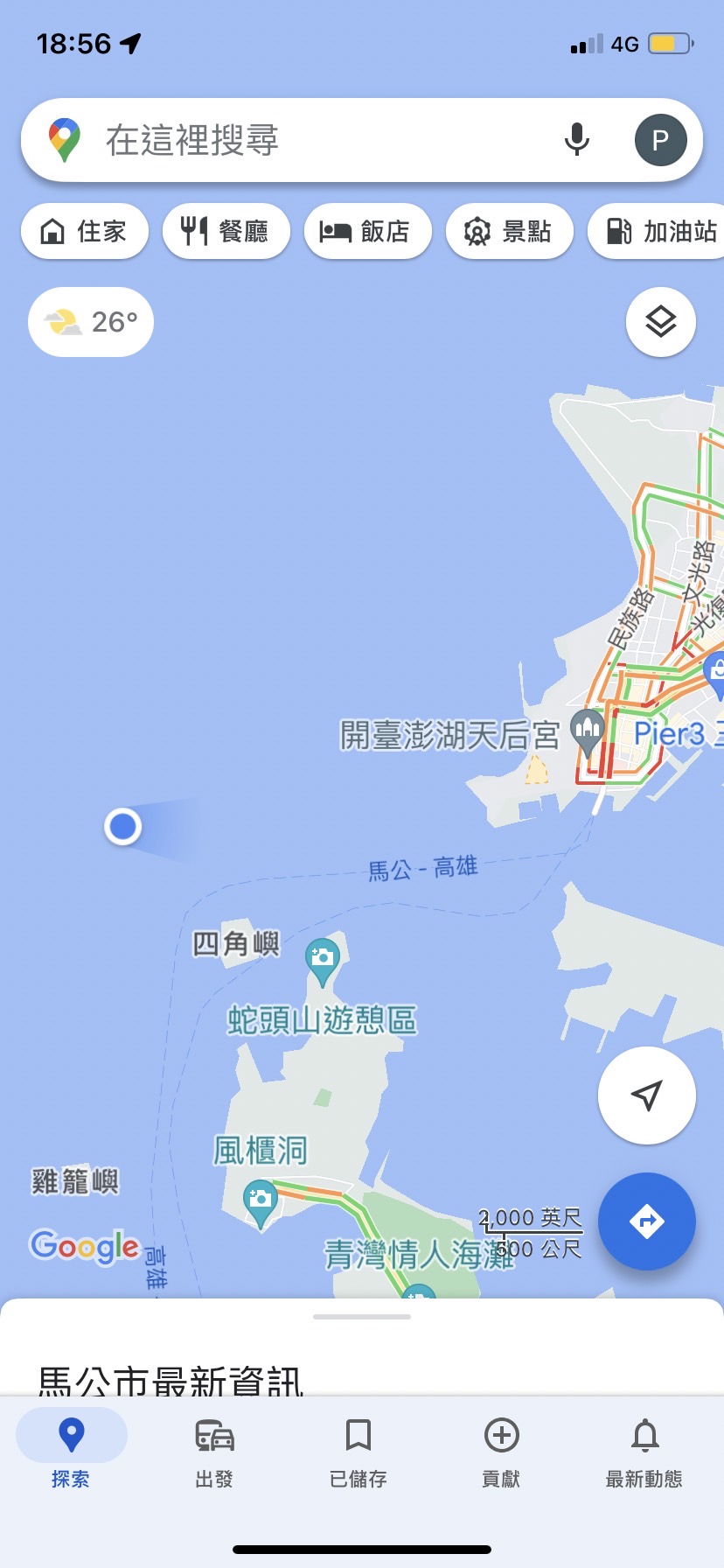Viewport: 724px width, 1568px height.
Task: Open the 26° weather widget
Action: 91,322
